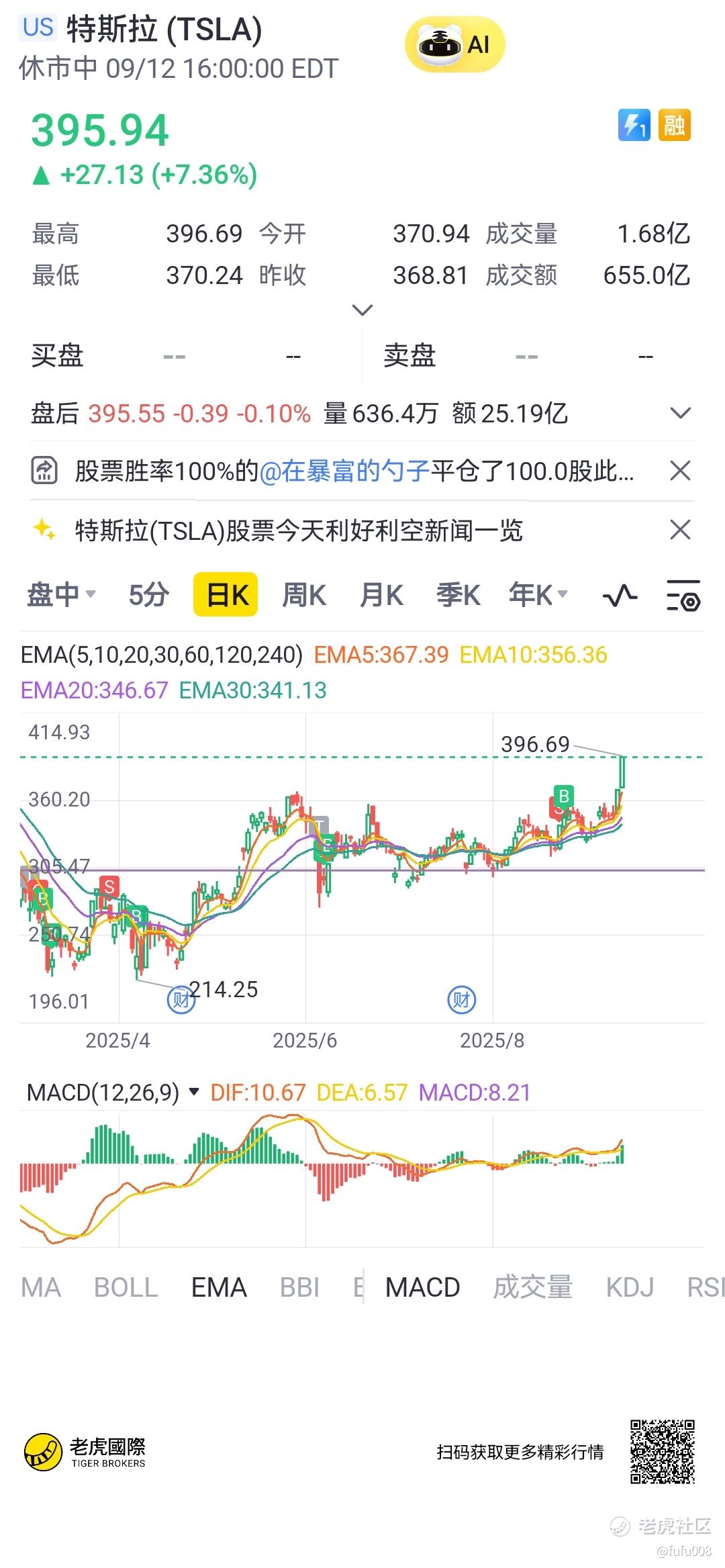Switch to 月K chart
The height and width of the screenshot is (1568, 725).
pyautogui.click(x=381, y=595)
